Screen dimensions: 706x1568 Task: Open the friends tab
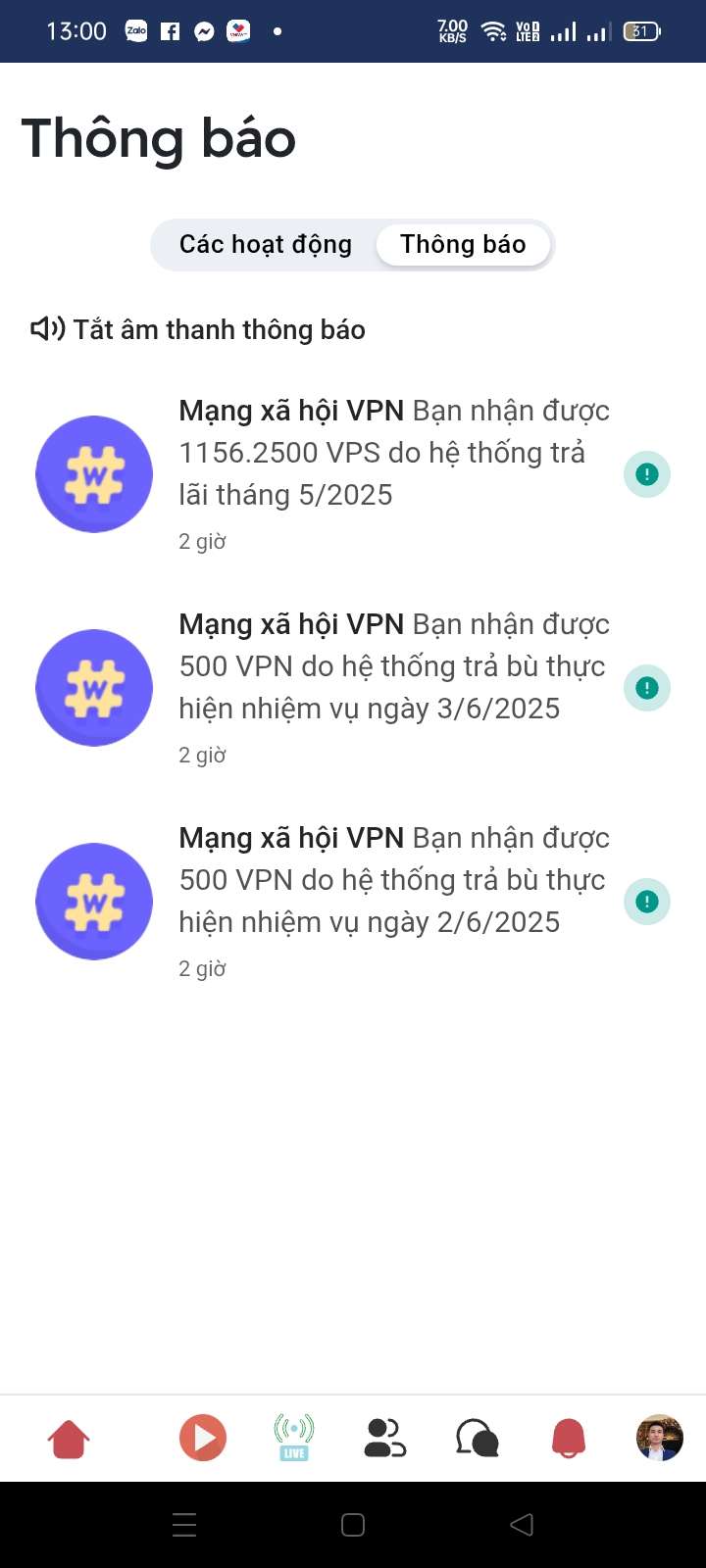(384, 1439)
